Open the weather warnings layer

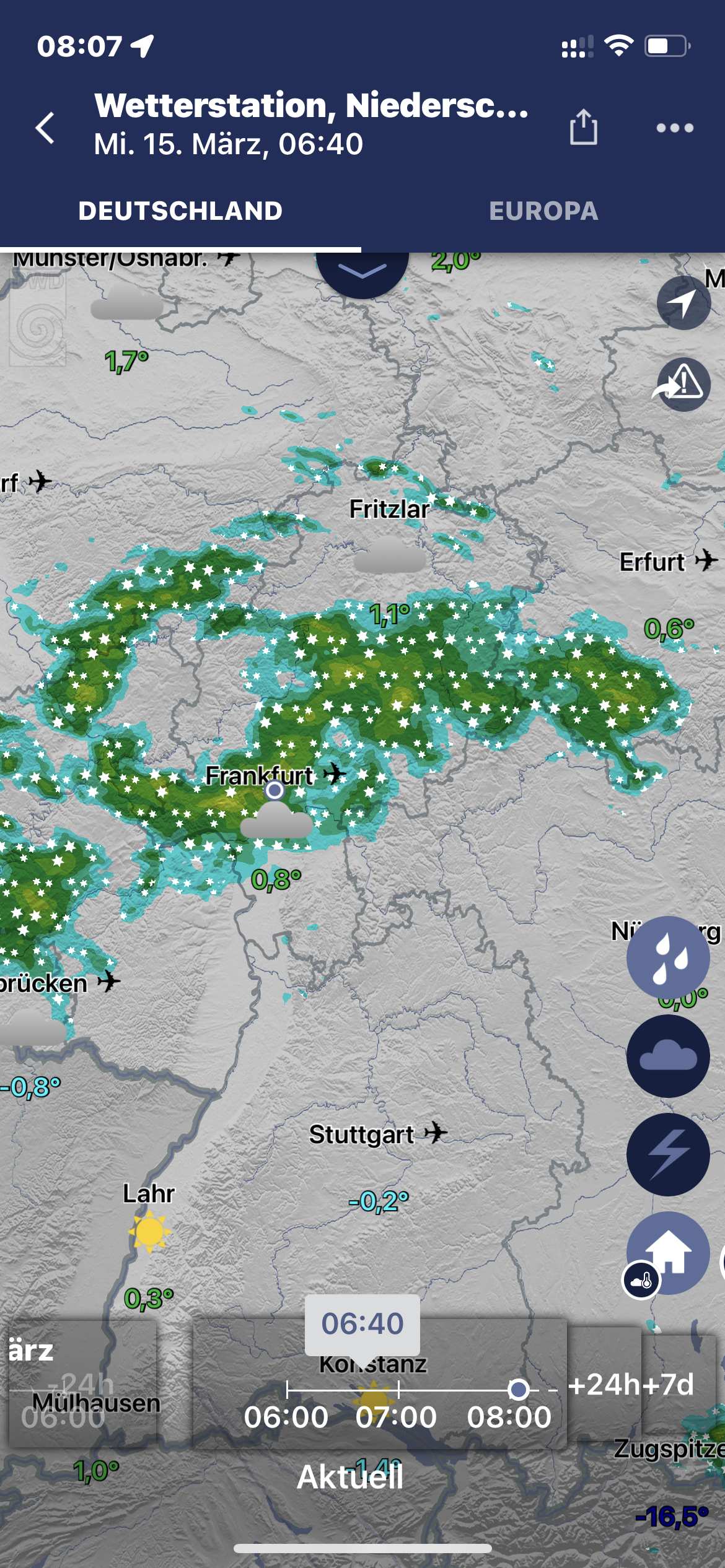[x=683, y=385]
